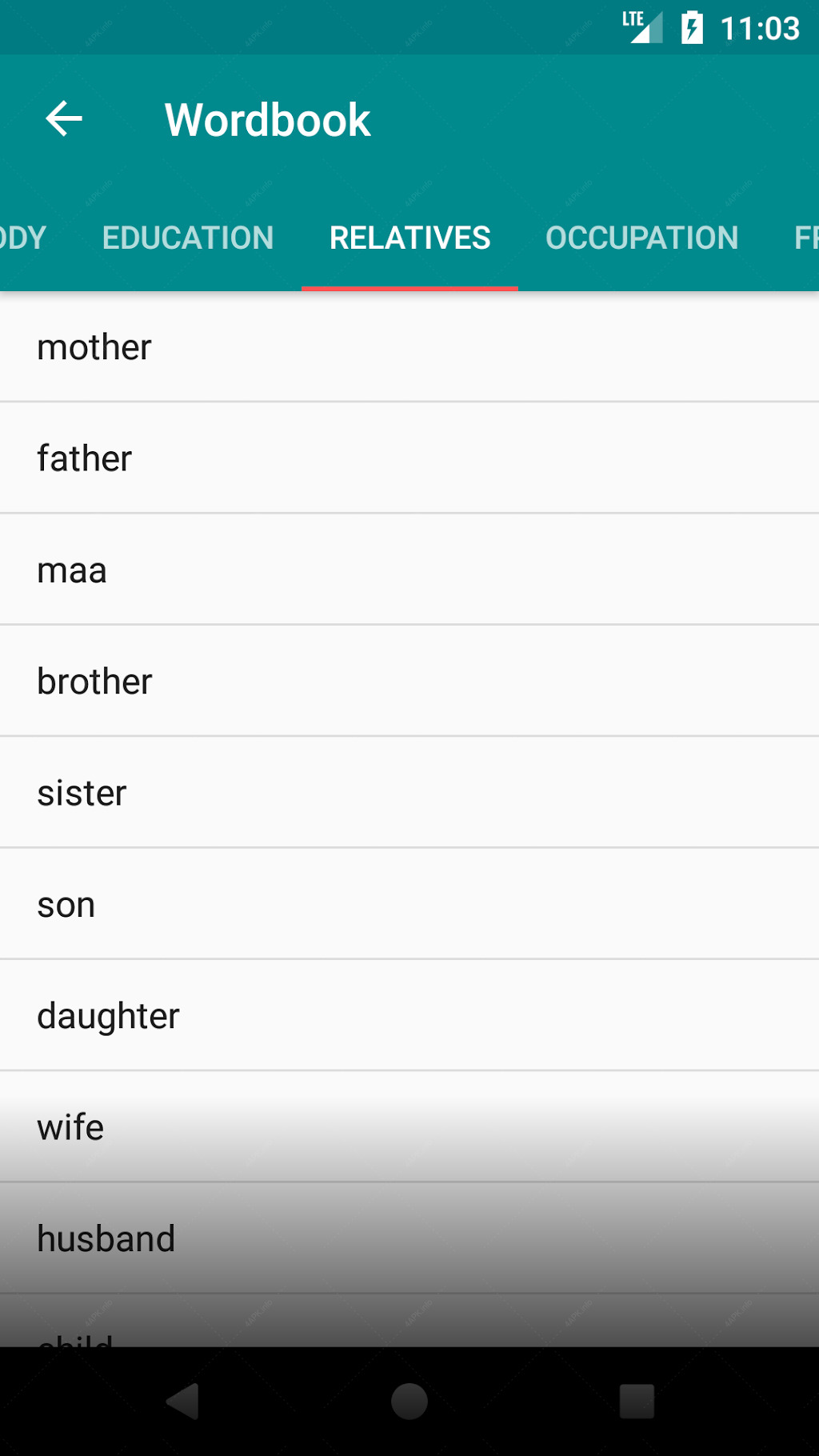View the word wife
The image size is (819, 1456).
click(409, 1127)
